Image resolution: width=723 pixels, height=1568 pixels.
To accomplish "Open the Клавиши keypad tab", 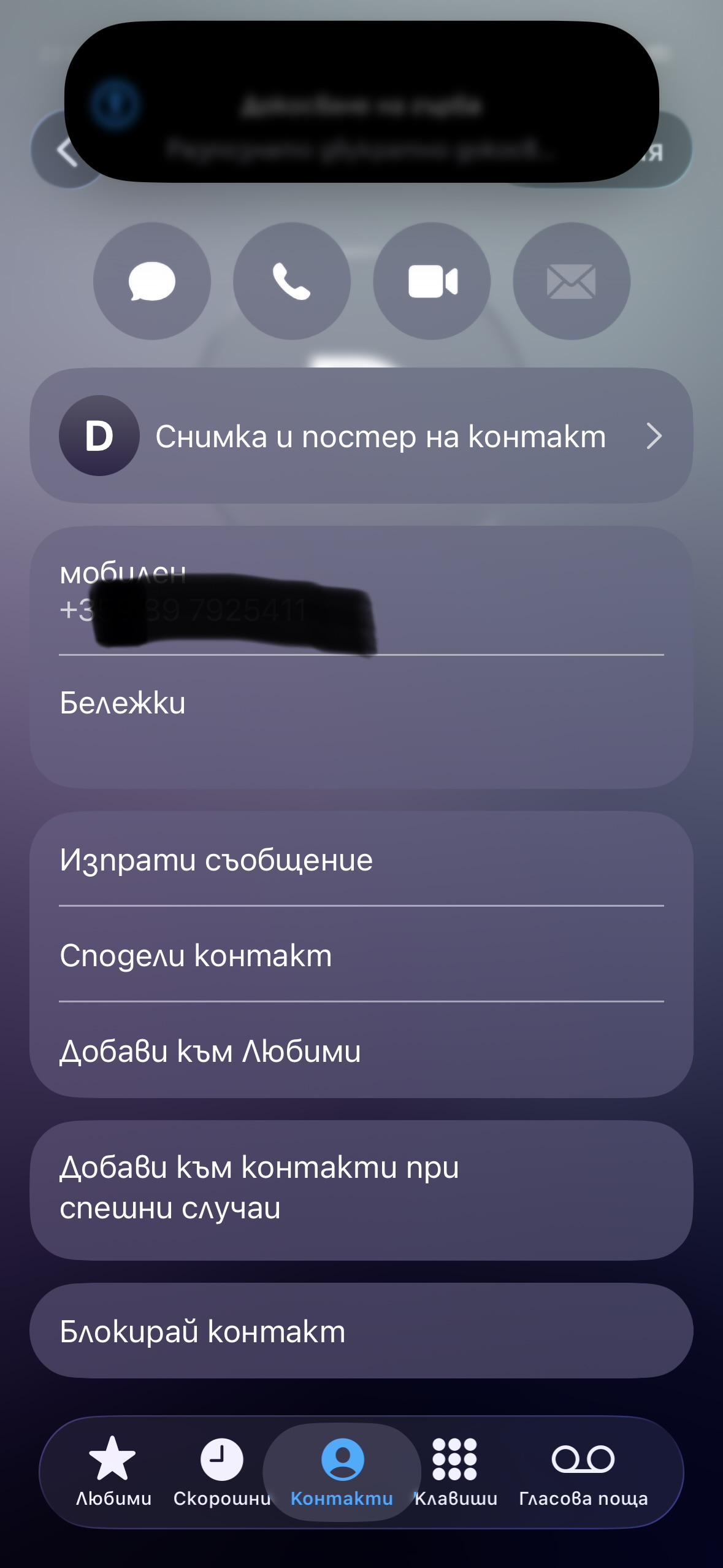I will tap(455, 1471).
